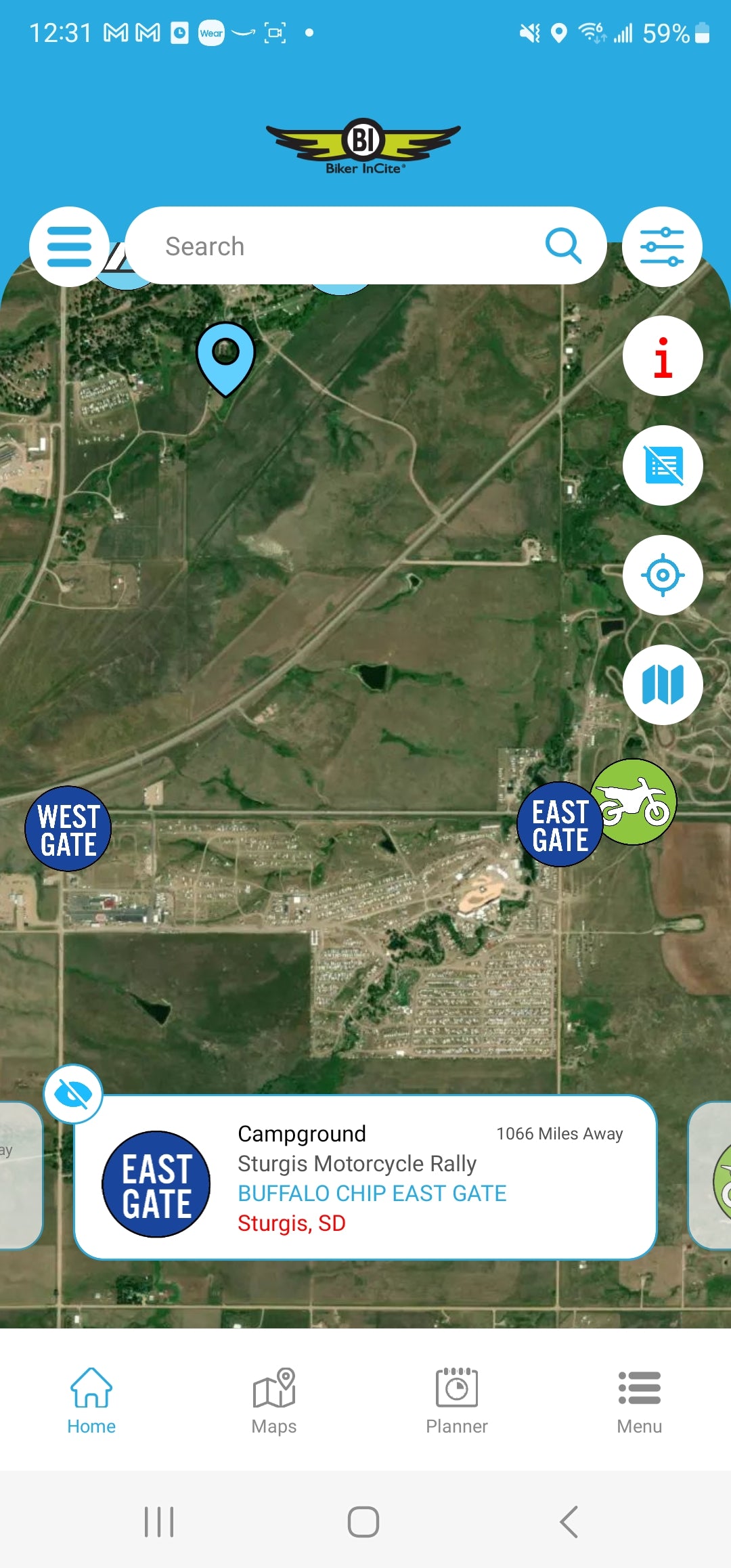Select the blue location pin marker
The image size is (731, 1568).
[x=225, y=353]
